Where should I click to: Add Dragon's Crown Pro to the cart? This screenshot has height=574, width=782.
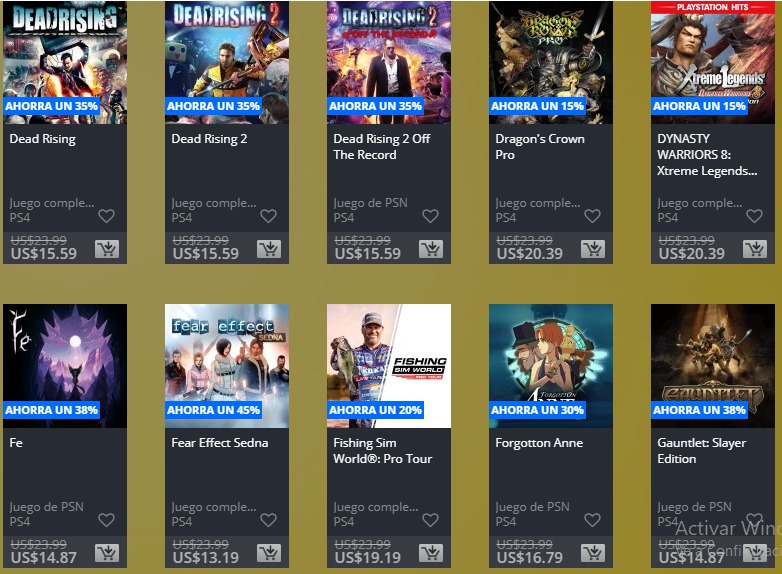tap(592, 249)
